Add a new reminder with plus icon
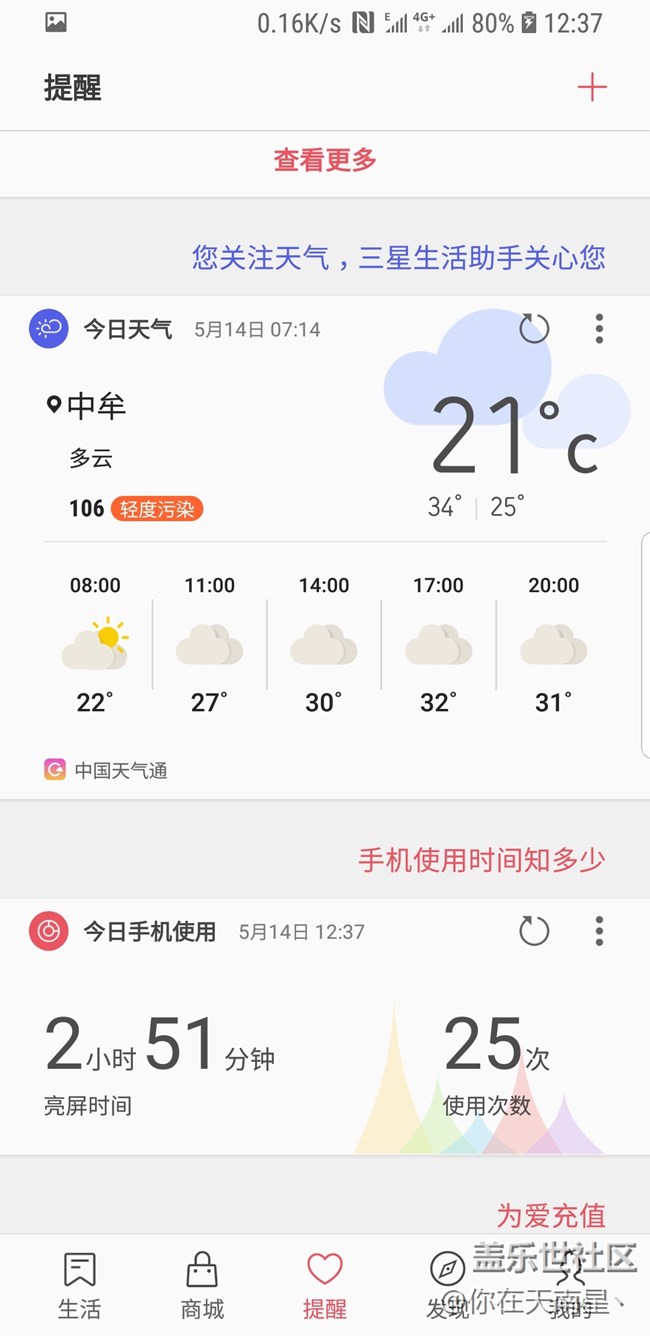650x1336 pixels. point(592,88)
